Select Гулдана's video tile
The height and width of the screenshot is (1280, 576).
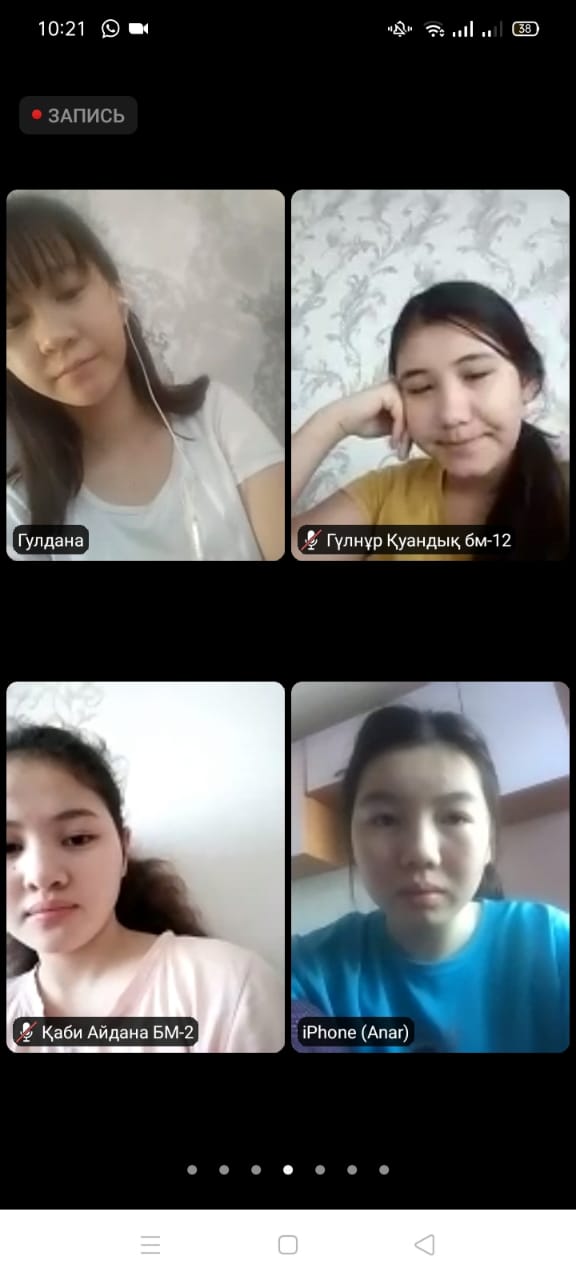tap(146, 375)
